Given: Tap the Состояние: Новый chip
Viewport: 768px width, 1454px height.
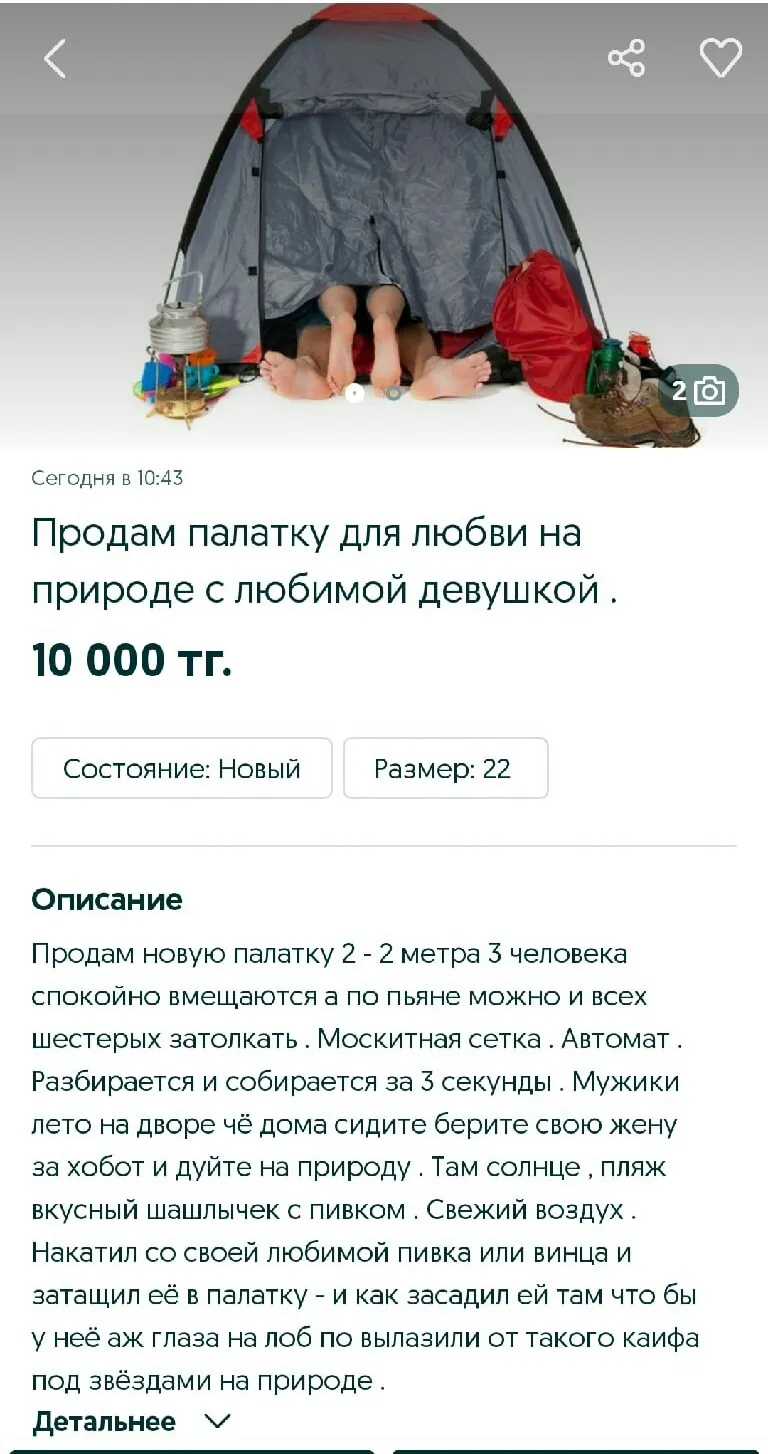Looking at the screenshot, I should coord(182,768).
